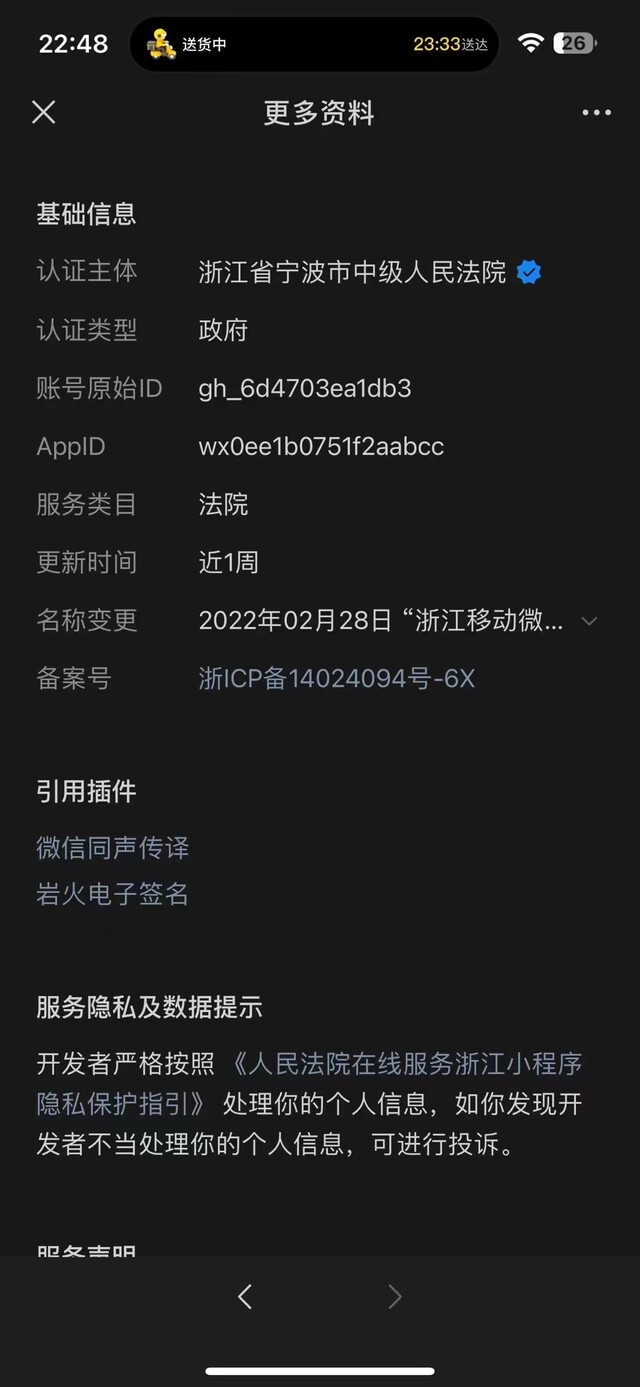The width and height of the screenshot is (640, 1387).
Task: Open the three-dot overflow menu
Action: tap(596, 113)
